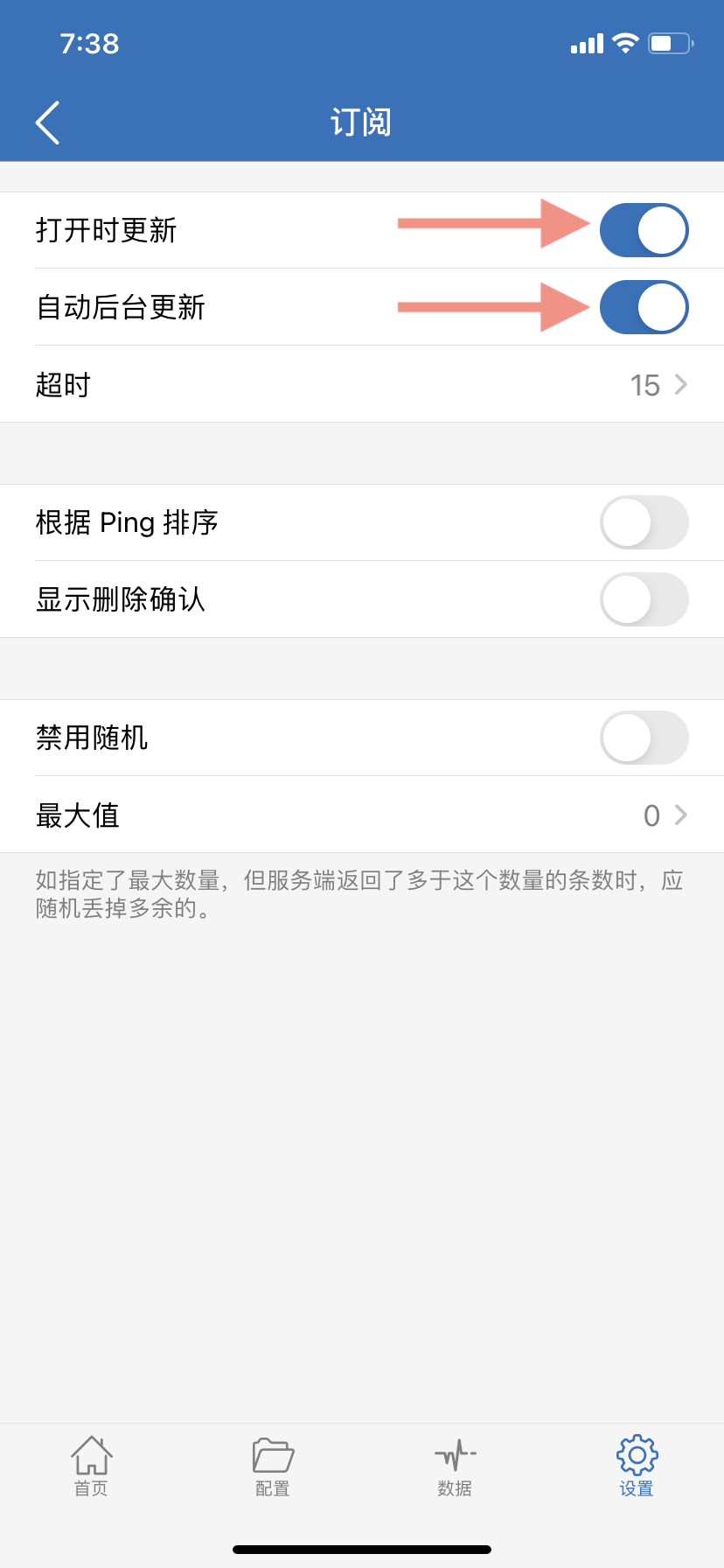Turn on 显示删除确认
Viewport: 724px width, 1568px height.
[x=644, y=599]
